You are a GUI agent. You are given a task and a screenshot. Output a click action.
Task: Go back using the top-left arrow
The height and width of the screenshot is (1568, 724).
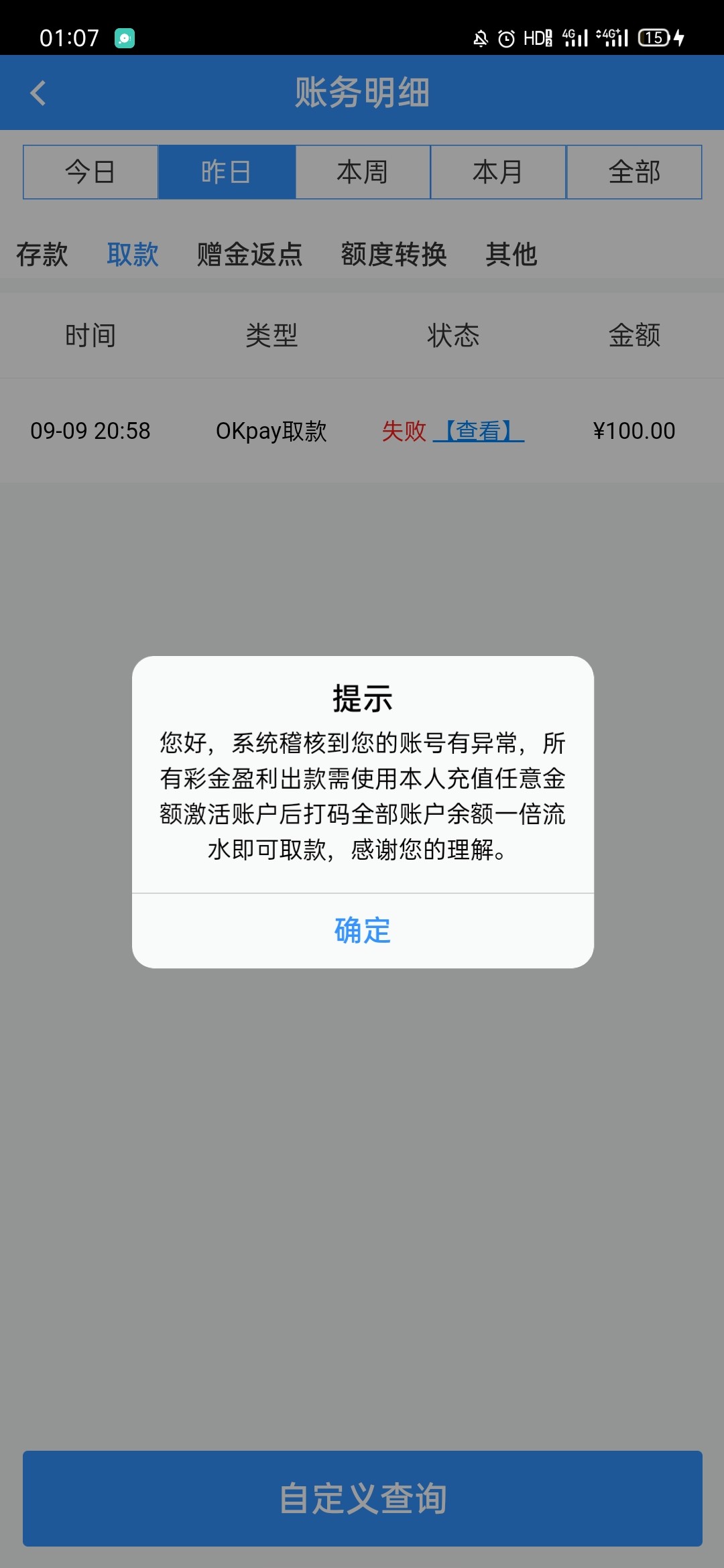(x=38, y=92)
